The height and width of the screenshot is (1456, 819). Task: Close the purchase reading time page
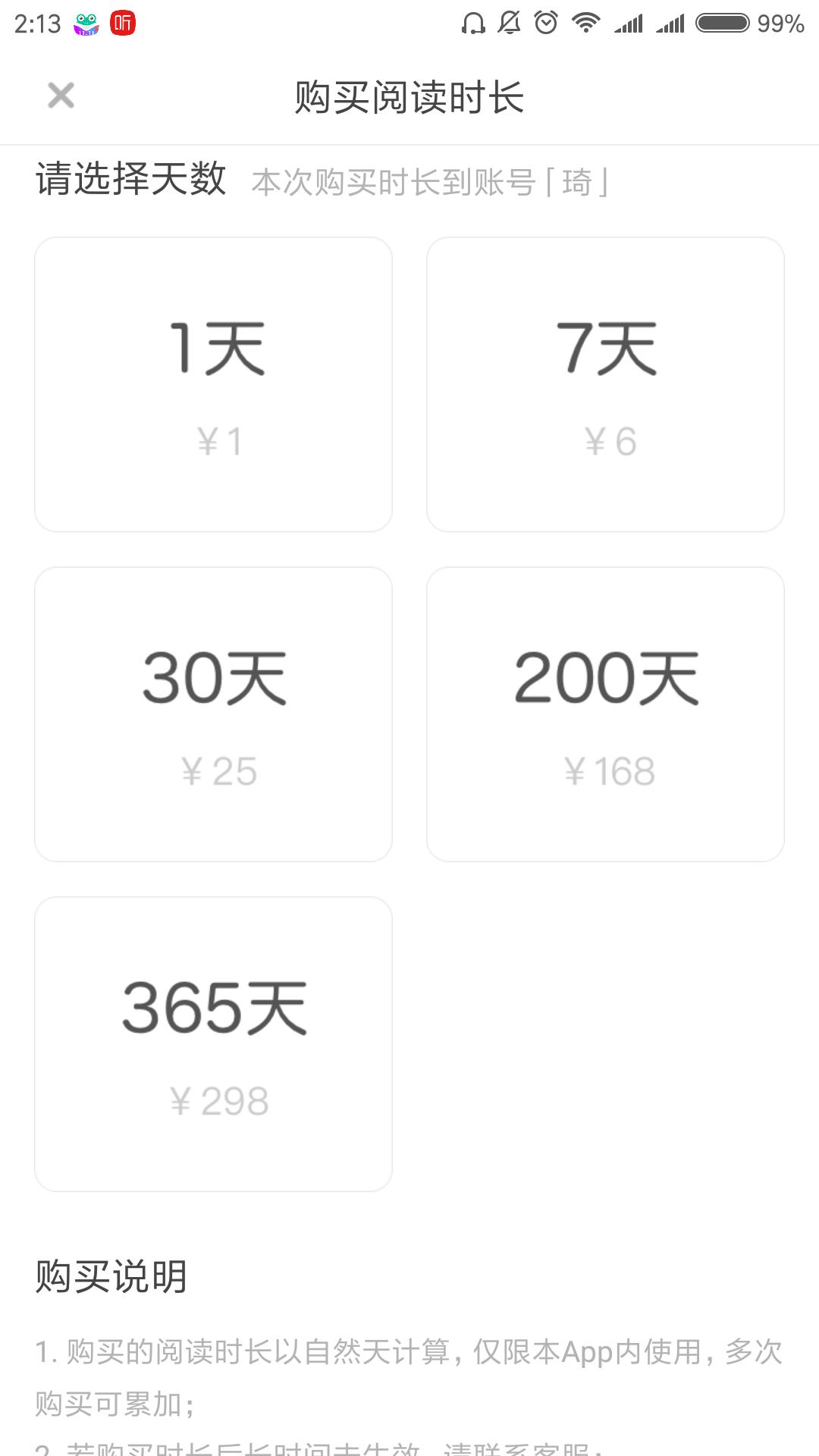[x=61, y=96]
